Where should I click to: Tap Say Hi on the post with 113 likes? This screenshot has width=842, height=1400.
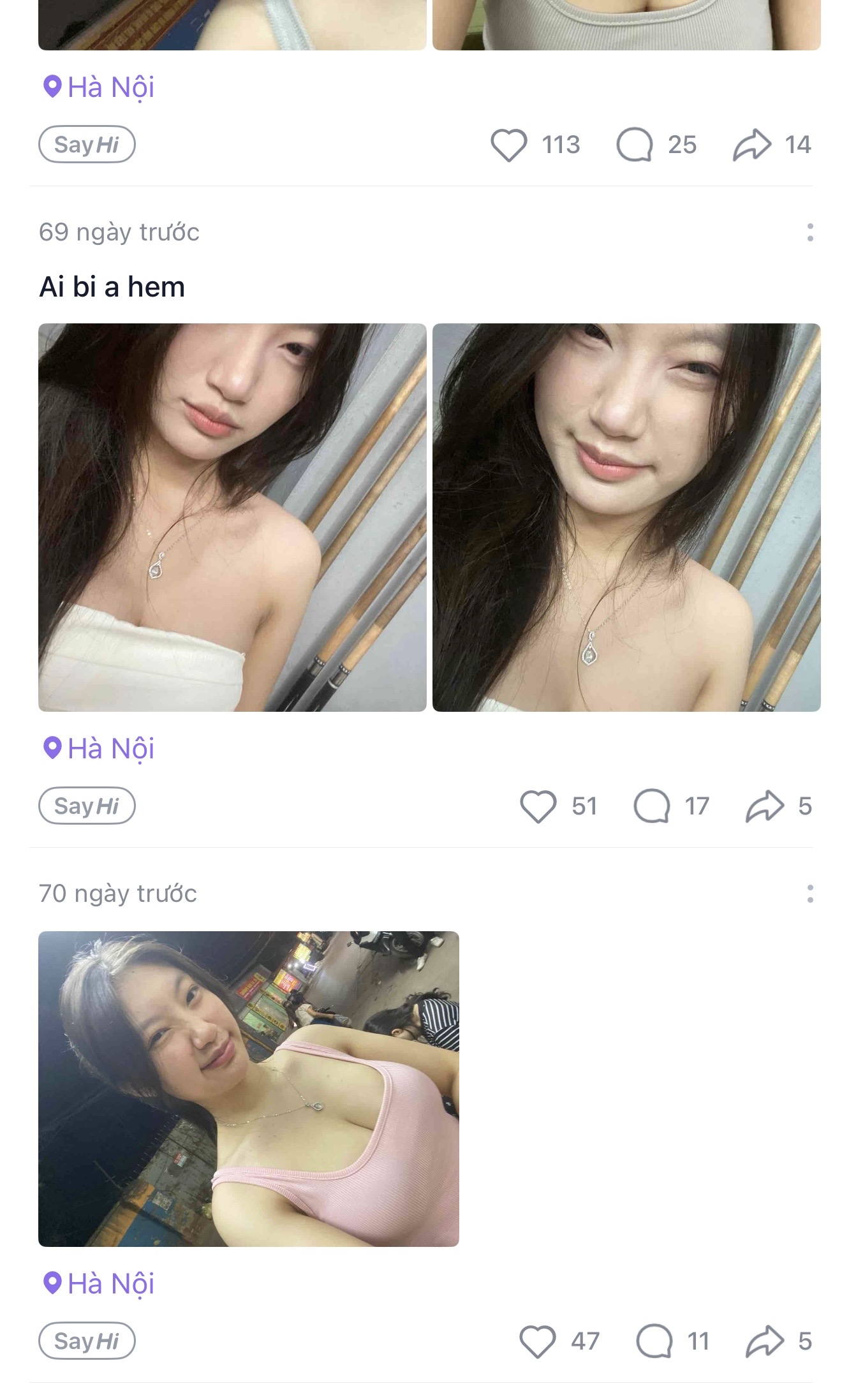pos(87,145)
